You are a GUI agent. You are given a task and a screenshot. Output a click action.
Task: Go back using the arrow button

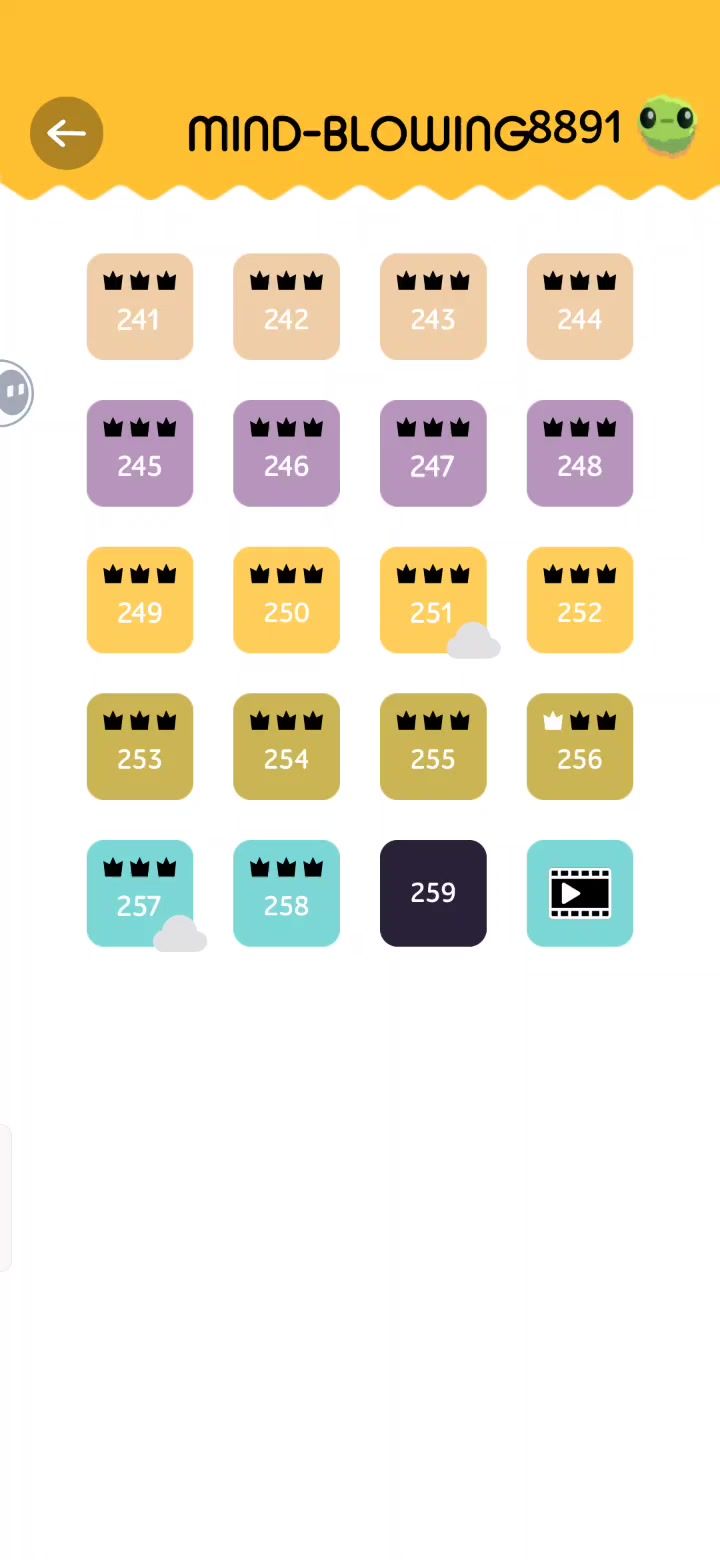[66, 133]
